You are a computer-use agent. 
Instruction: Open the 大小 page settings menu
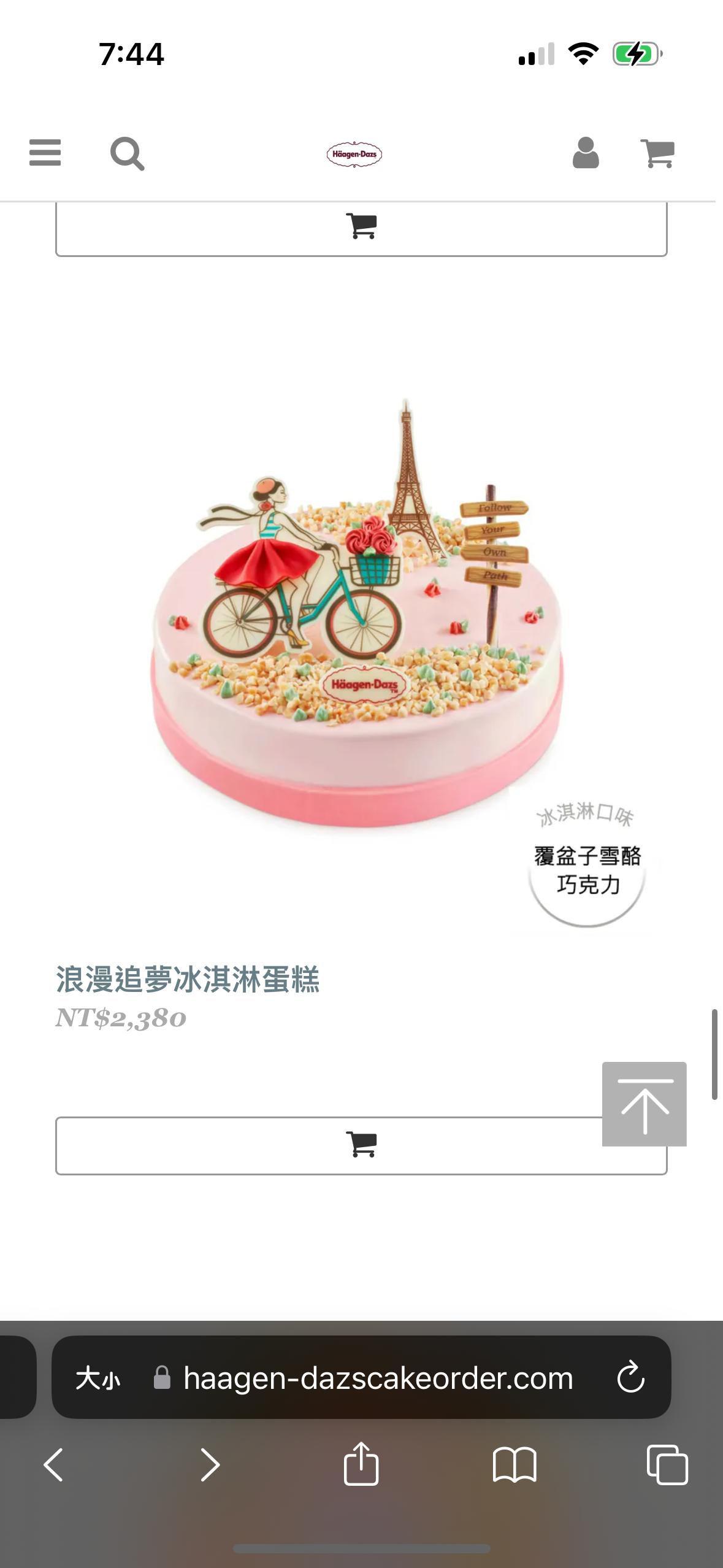(98, 1378)
